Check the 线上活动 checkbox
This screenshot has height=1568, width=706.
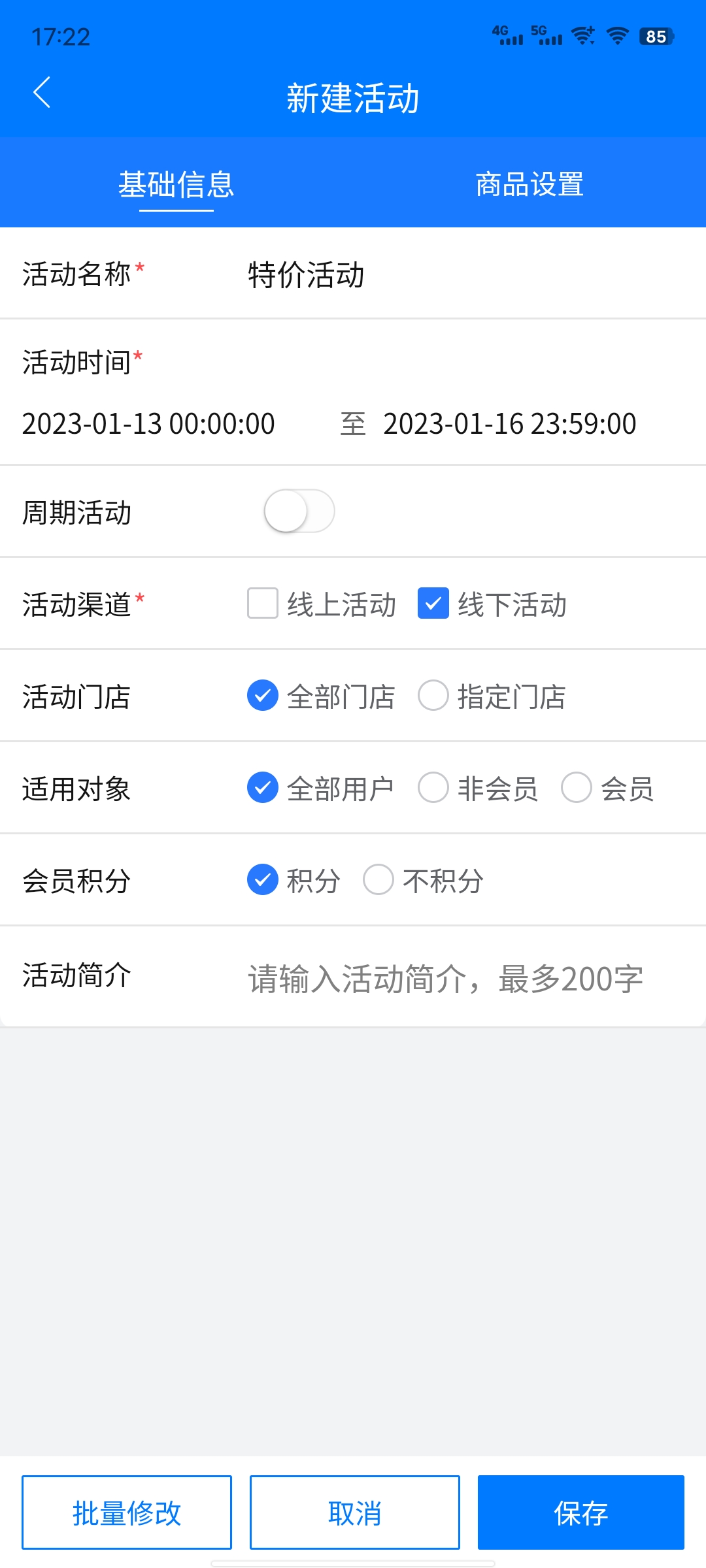tap(263, 603)
